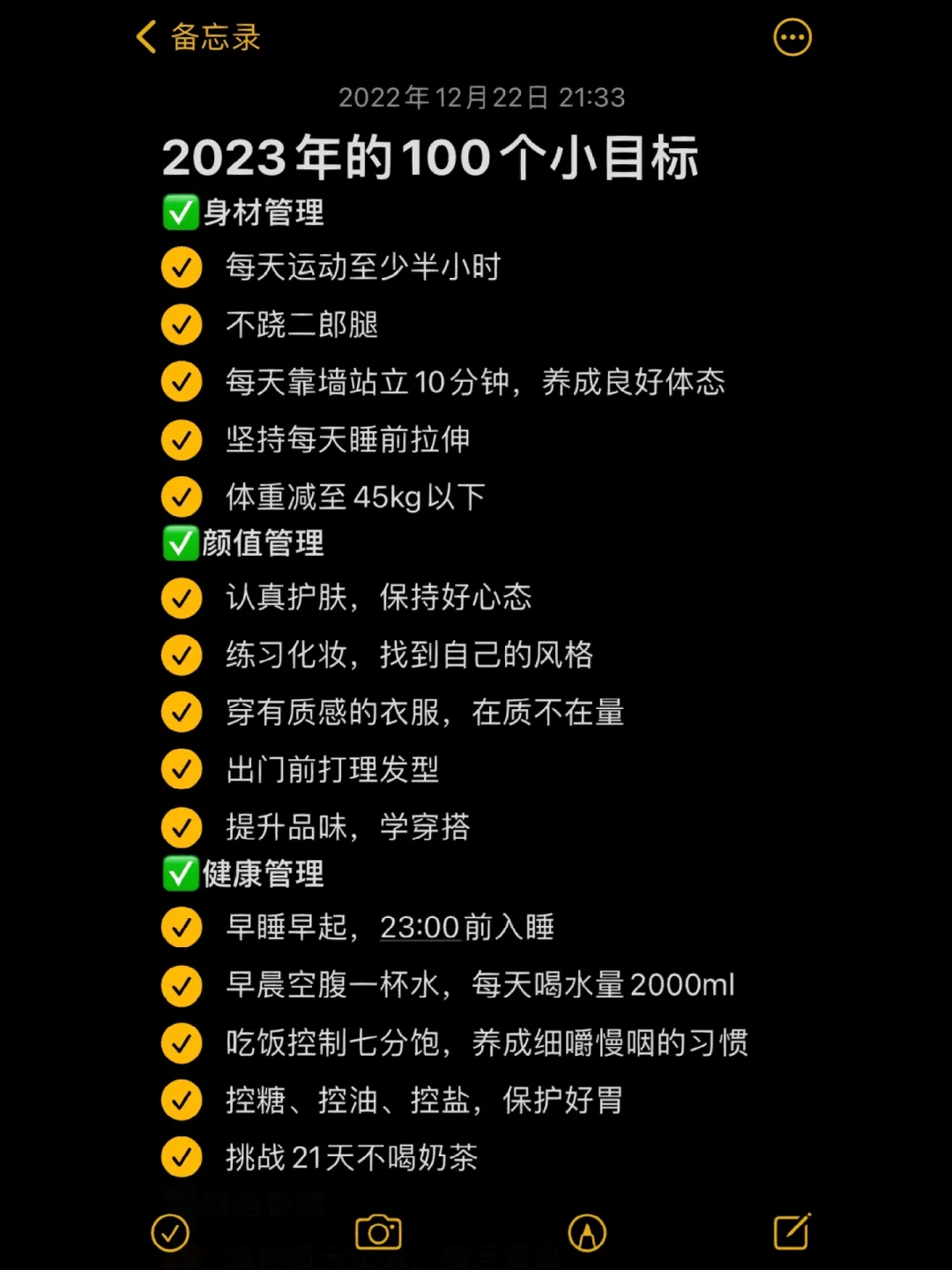Uncheck the 体重减至45kg以下 goal
Viewport: 952px width, 1270px height.
click(x=182, y=497)
